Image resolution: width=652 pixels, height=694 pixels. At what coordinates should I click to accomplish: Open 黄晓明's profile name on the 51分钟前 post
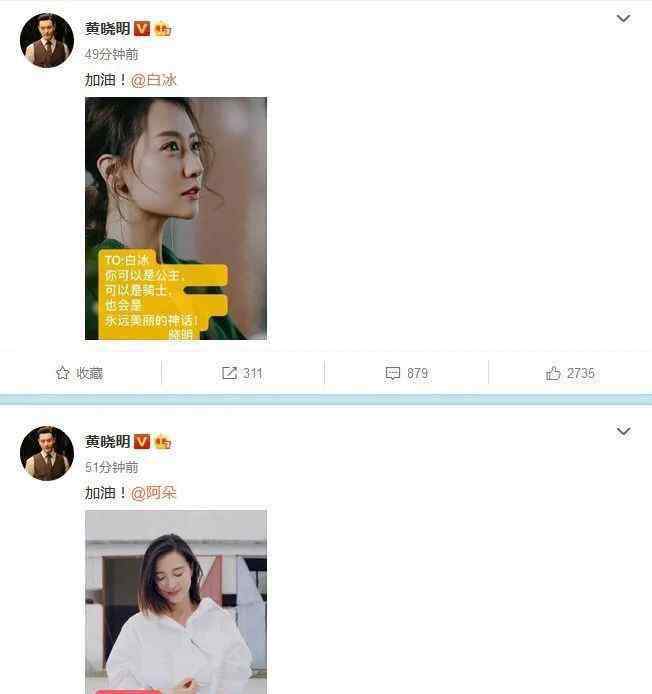[x=106, y=441]
